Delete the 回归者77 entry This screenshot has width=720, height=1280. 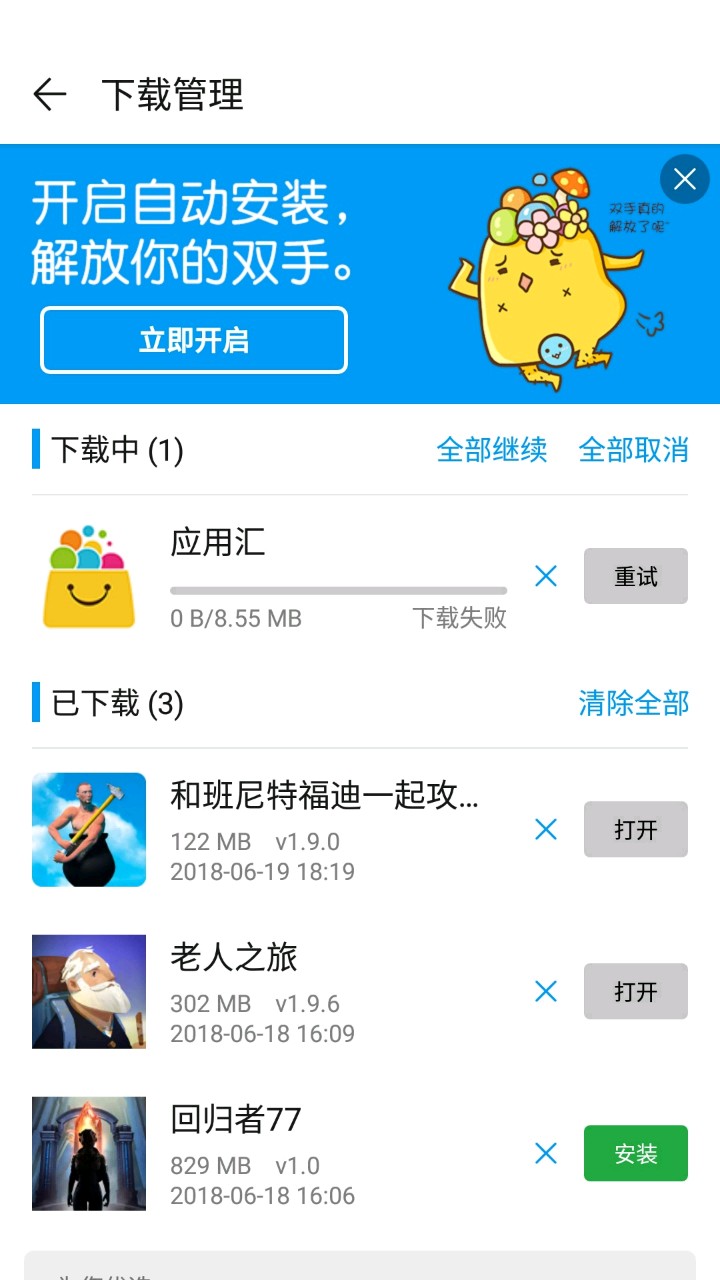point(546,1153)
